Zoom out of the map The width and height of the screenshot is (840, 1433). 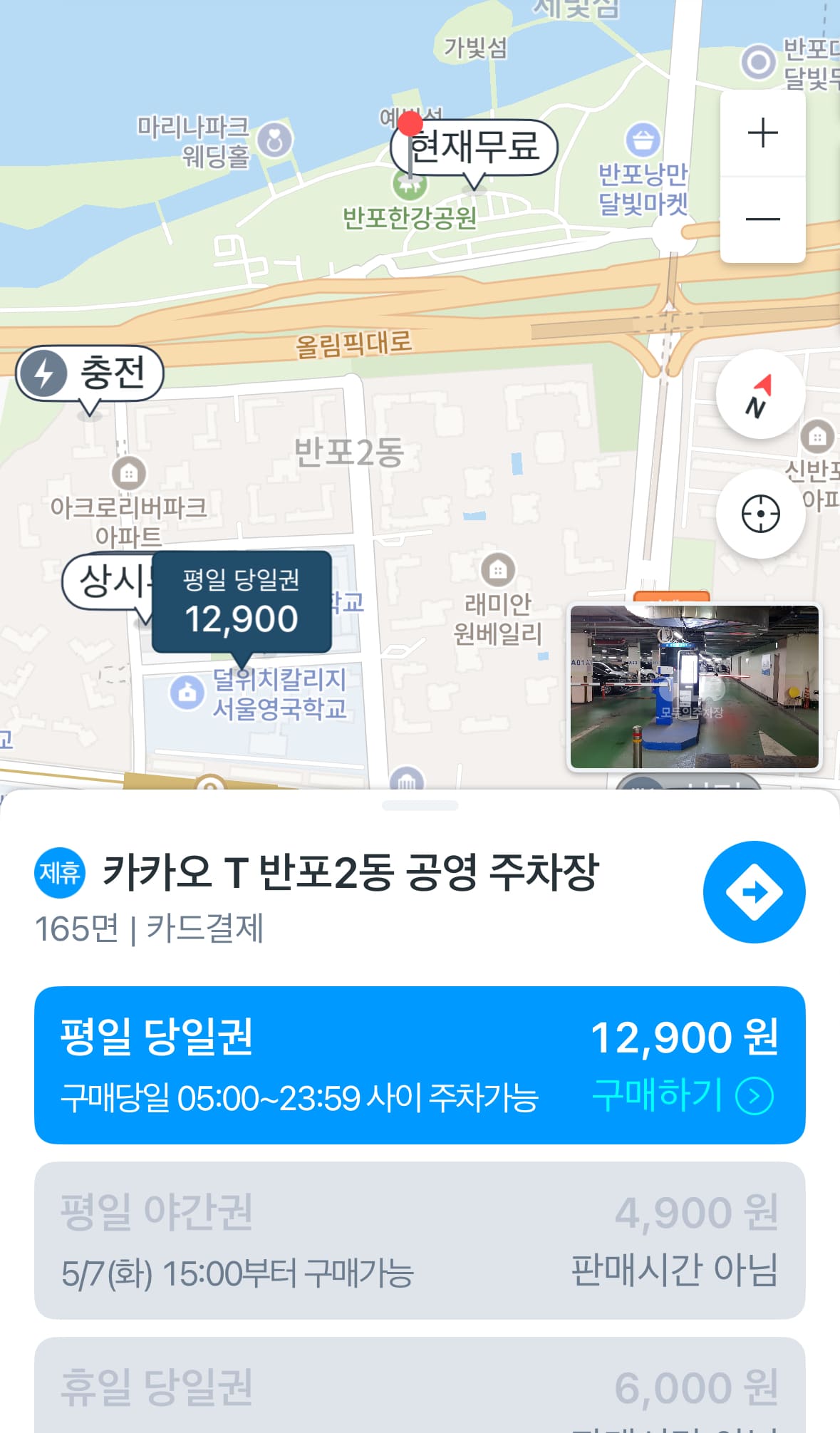(x=762, y=219)
